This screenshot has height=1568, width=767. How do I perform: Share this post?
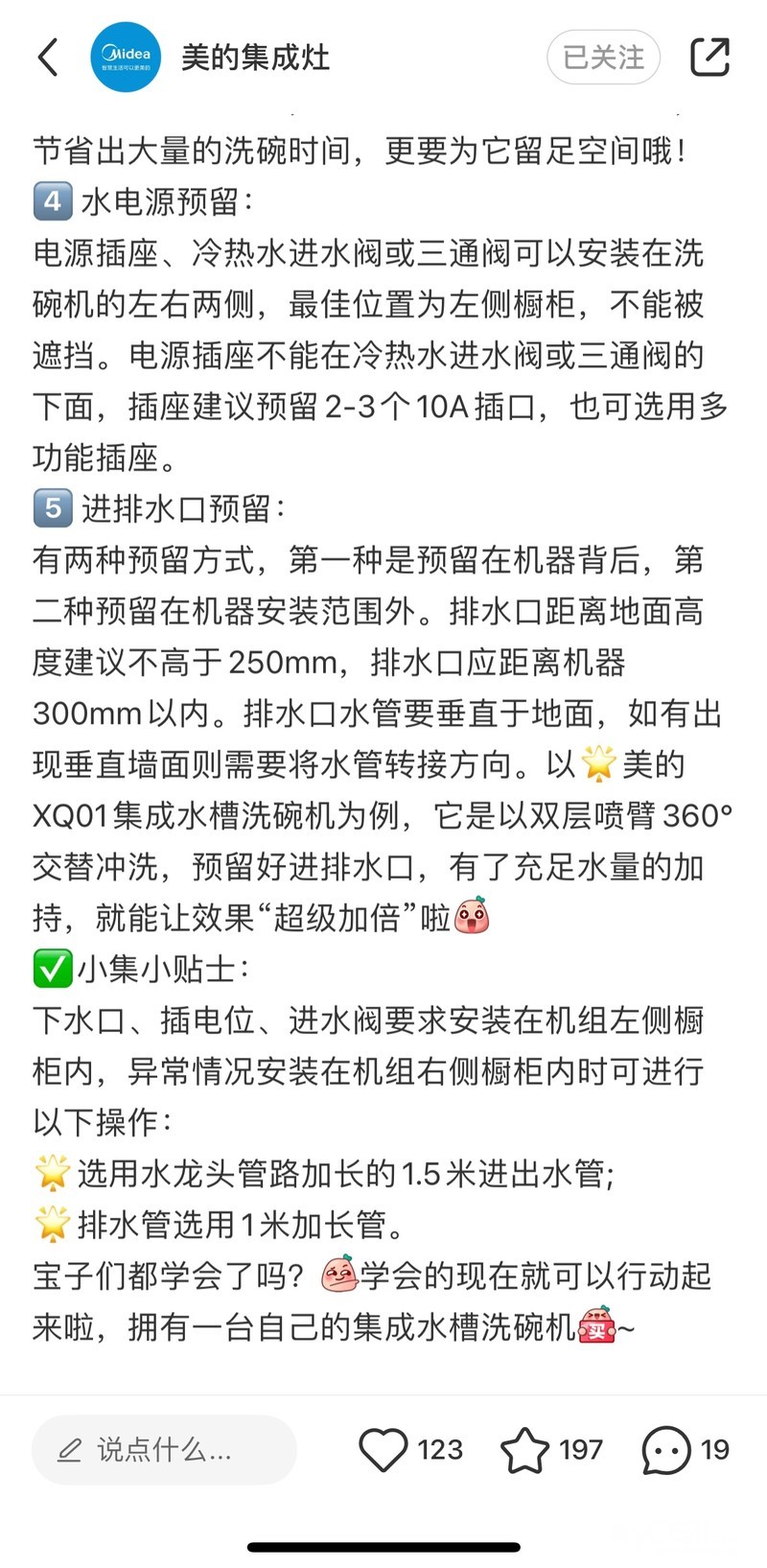(710, 58)
